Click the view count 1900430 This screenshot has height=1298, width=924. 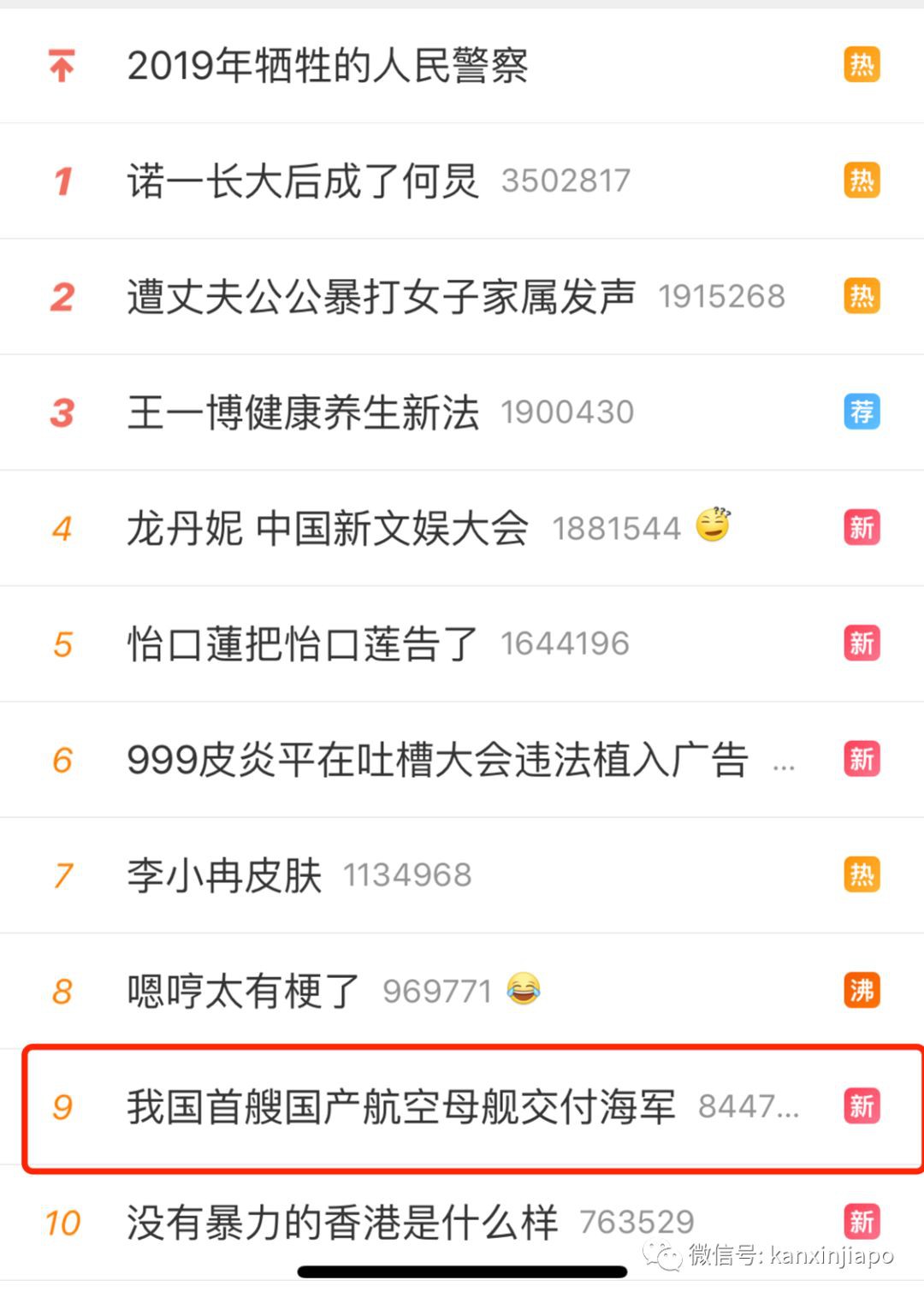point(567,412)
